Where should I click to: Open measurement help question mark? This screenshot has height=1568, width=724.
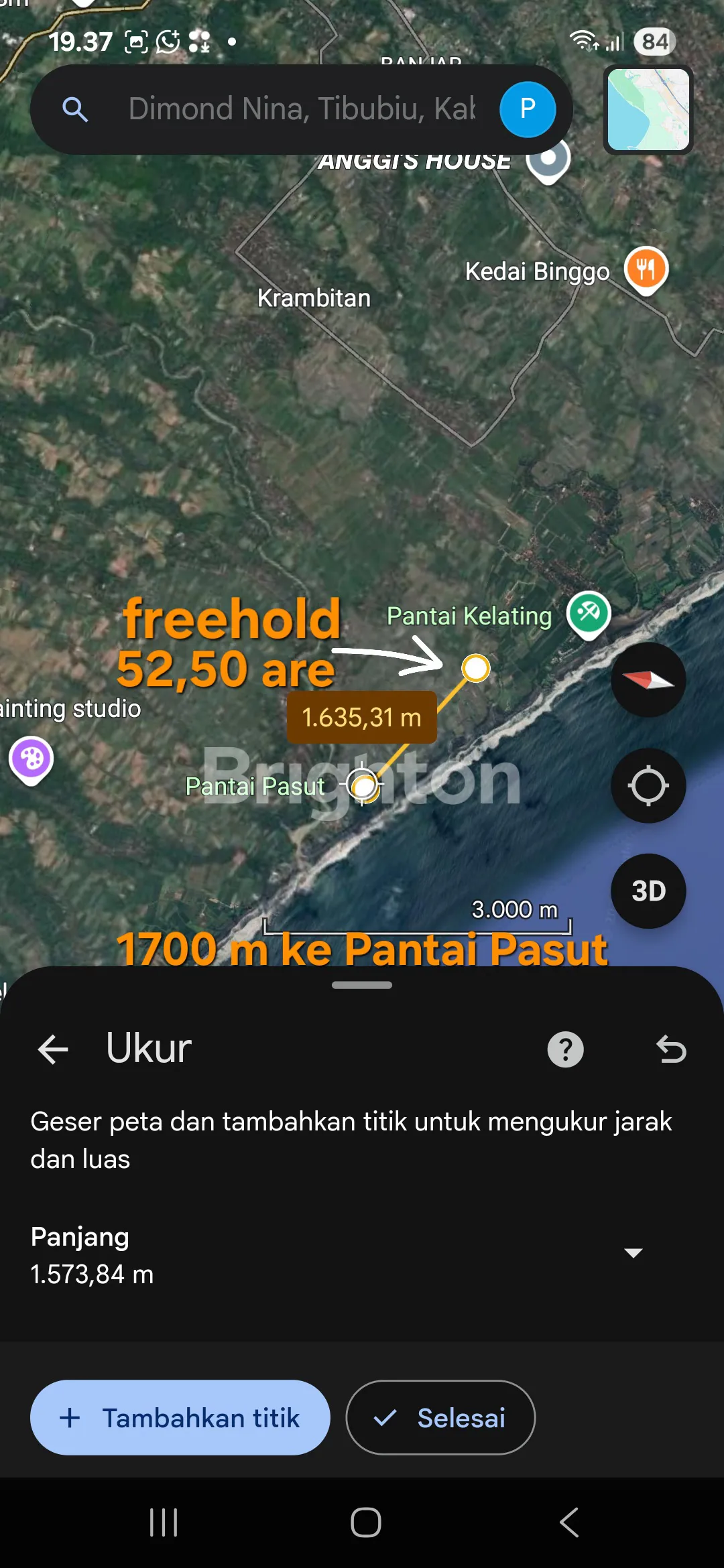(x=565, y=1049)
